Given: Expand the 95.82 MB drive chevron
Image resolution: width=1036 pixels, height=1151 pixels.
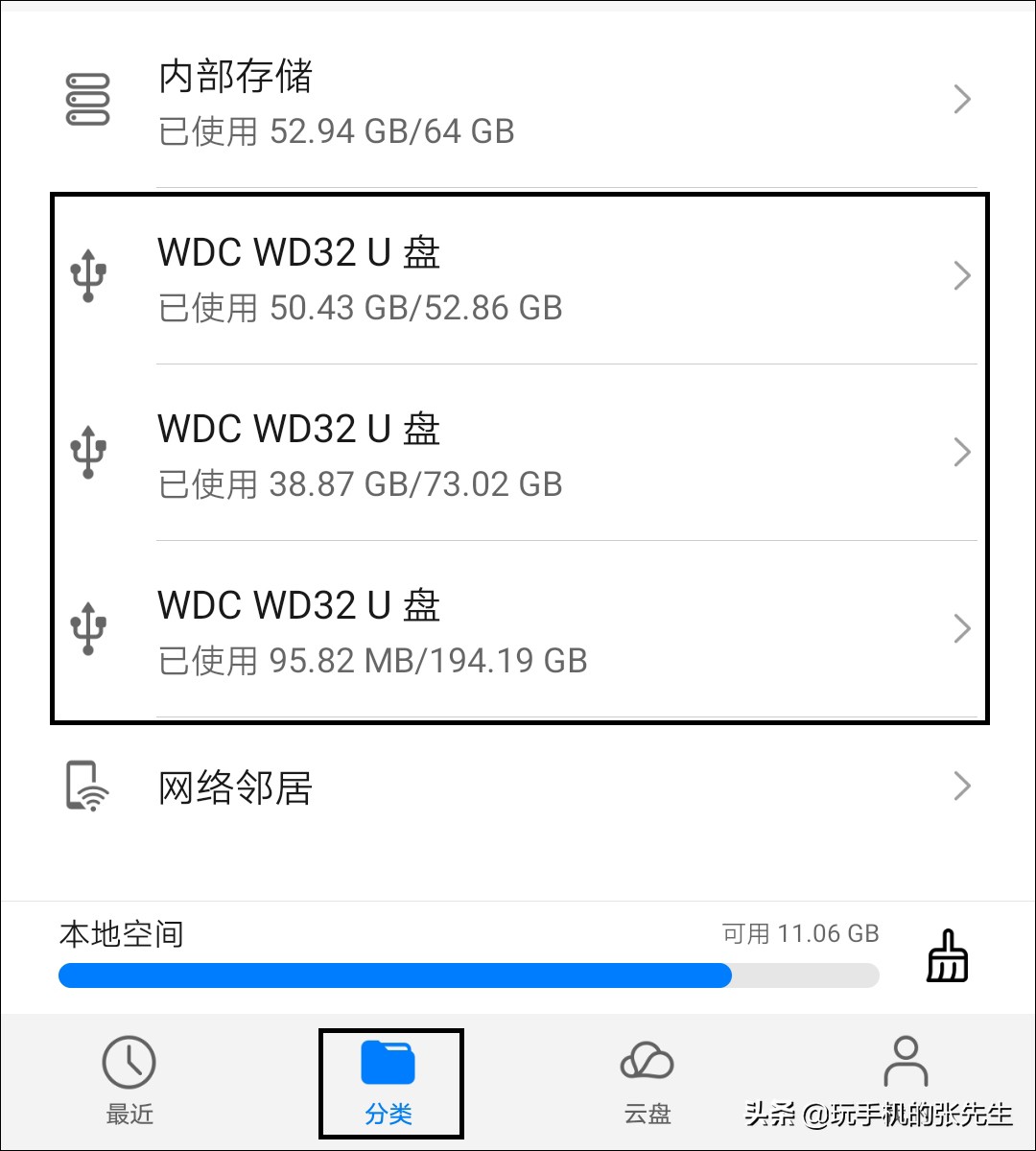Looking at the screenshot, I should coord(962,628).
